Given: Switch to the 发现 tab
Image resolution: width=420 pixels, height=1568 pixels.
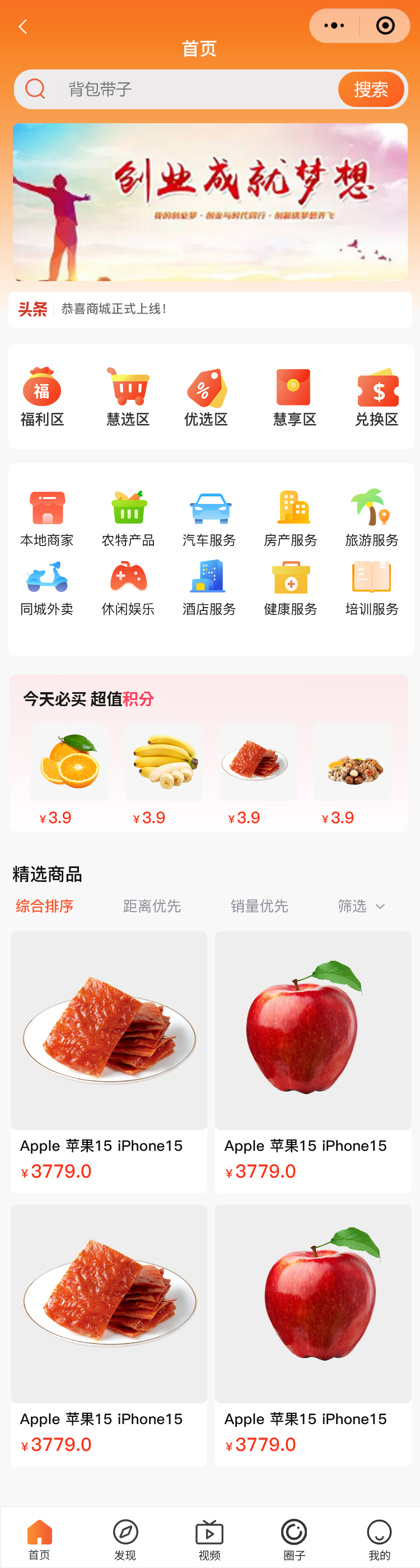Looking at the screenshot, I should pyautogui.click(x=125, y=1538).
